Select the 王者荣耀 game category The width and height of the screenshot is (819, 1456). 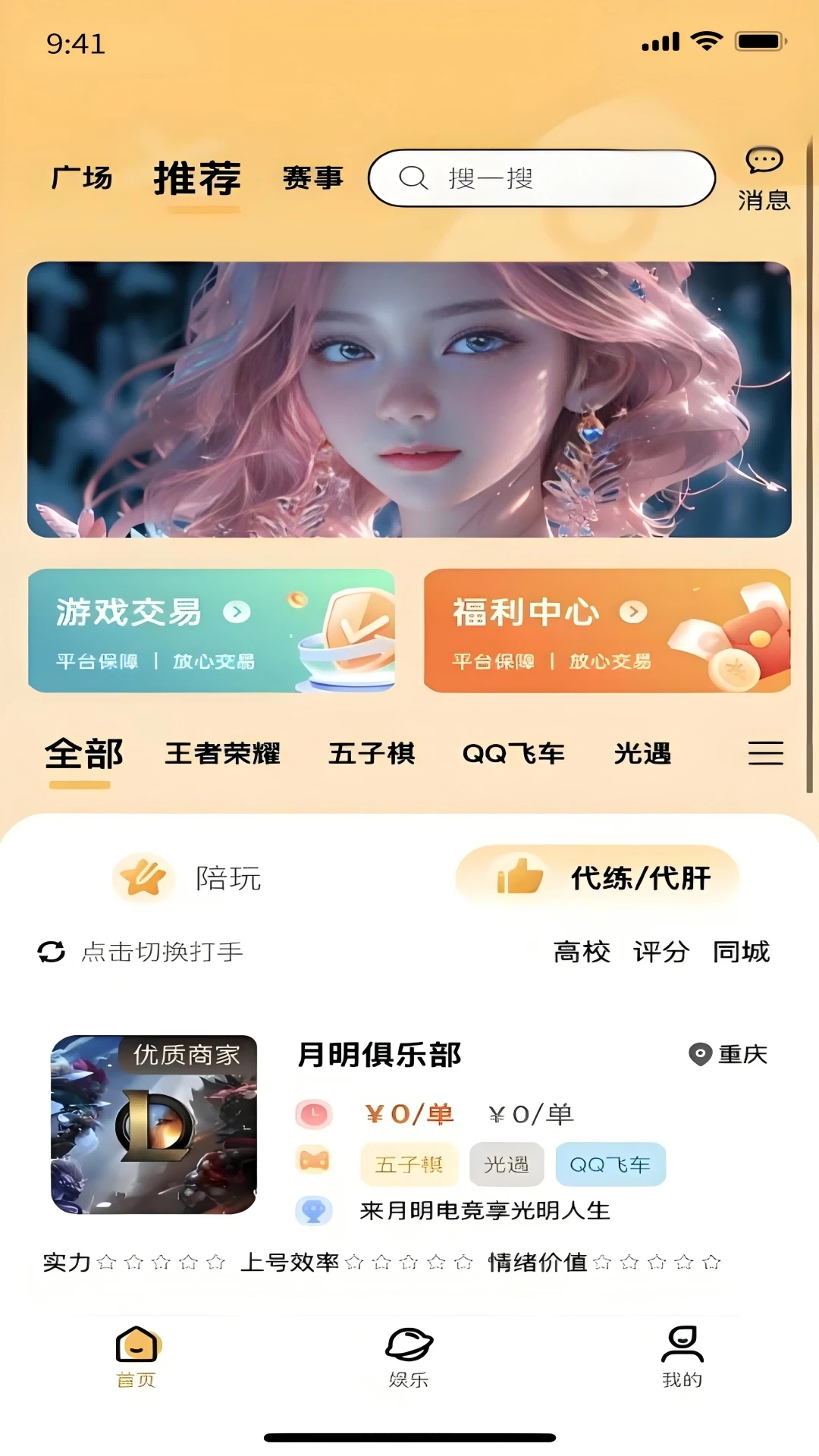(223, 754)
